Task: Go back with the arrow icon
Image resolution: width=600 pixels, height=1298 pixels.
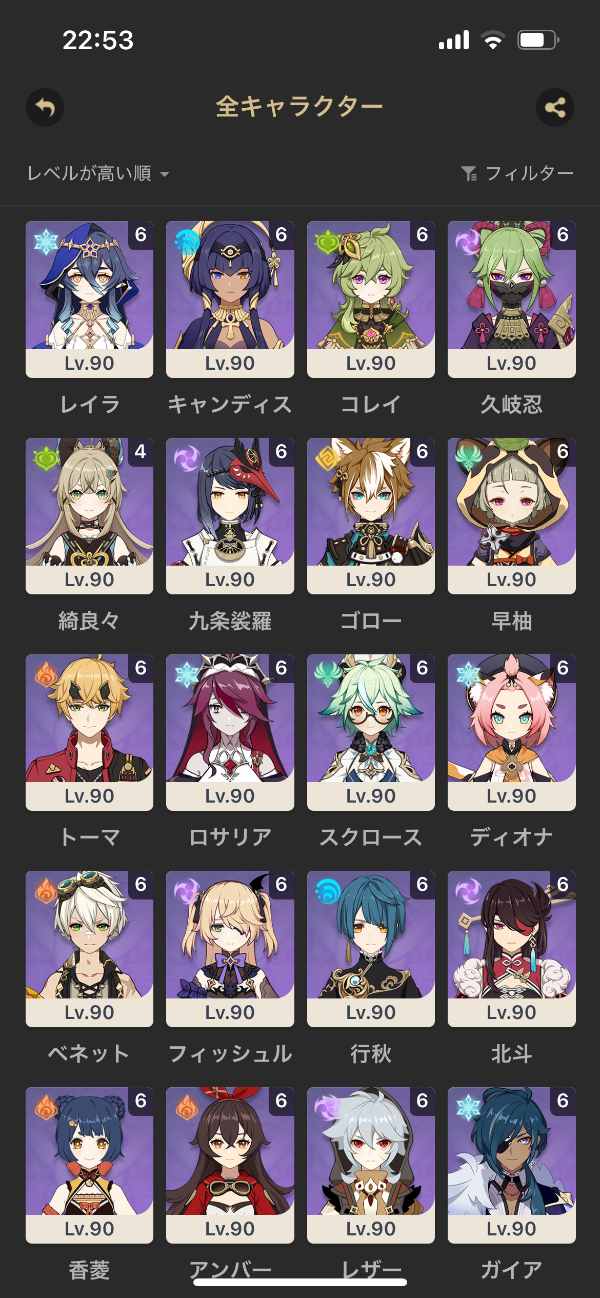Action: click(45, 107)
